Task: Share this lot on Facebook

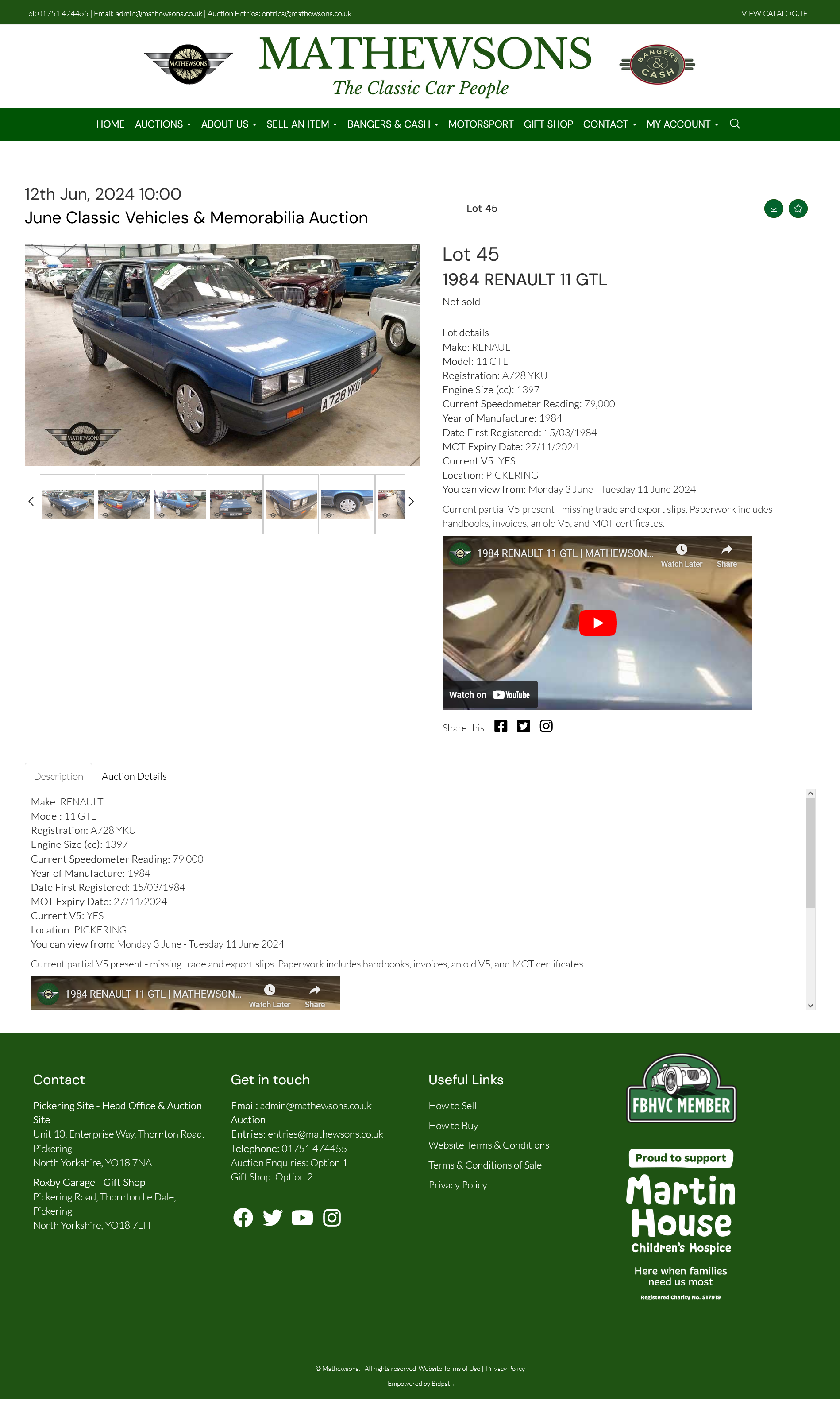Action: click(501, 727)
